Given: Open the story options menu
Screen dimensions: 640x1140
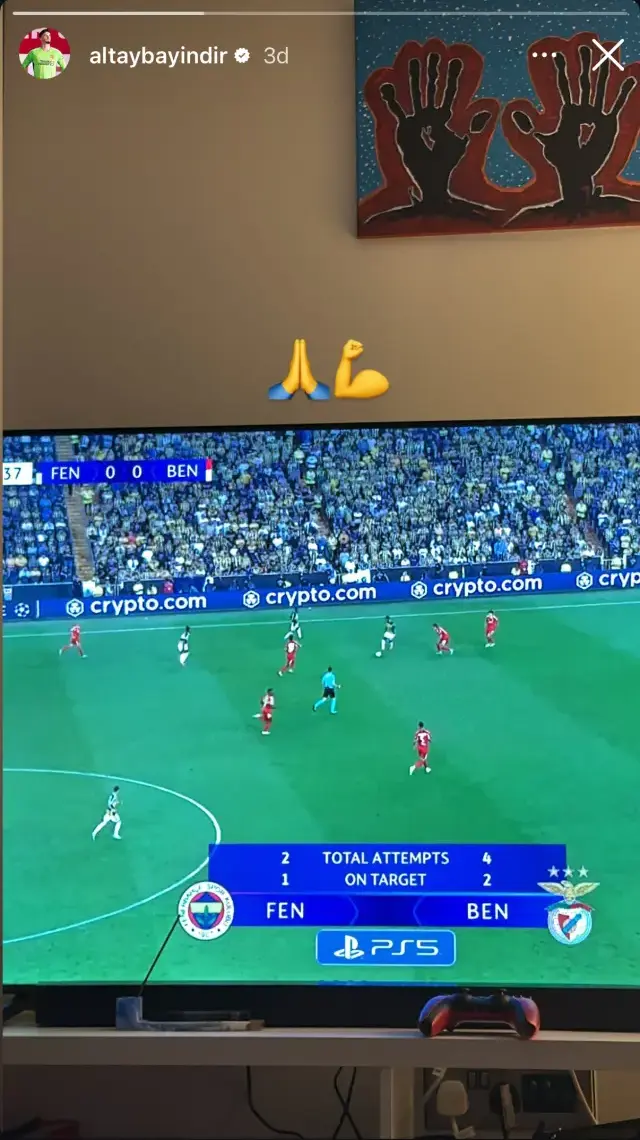Looking at the screenshot, I should coord(546,55).
